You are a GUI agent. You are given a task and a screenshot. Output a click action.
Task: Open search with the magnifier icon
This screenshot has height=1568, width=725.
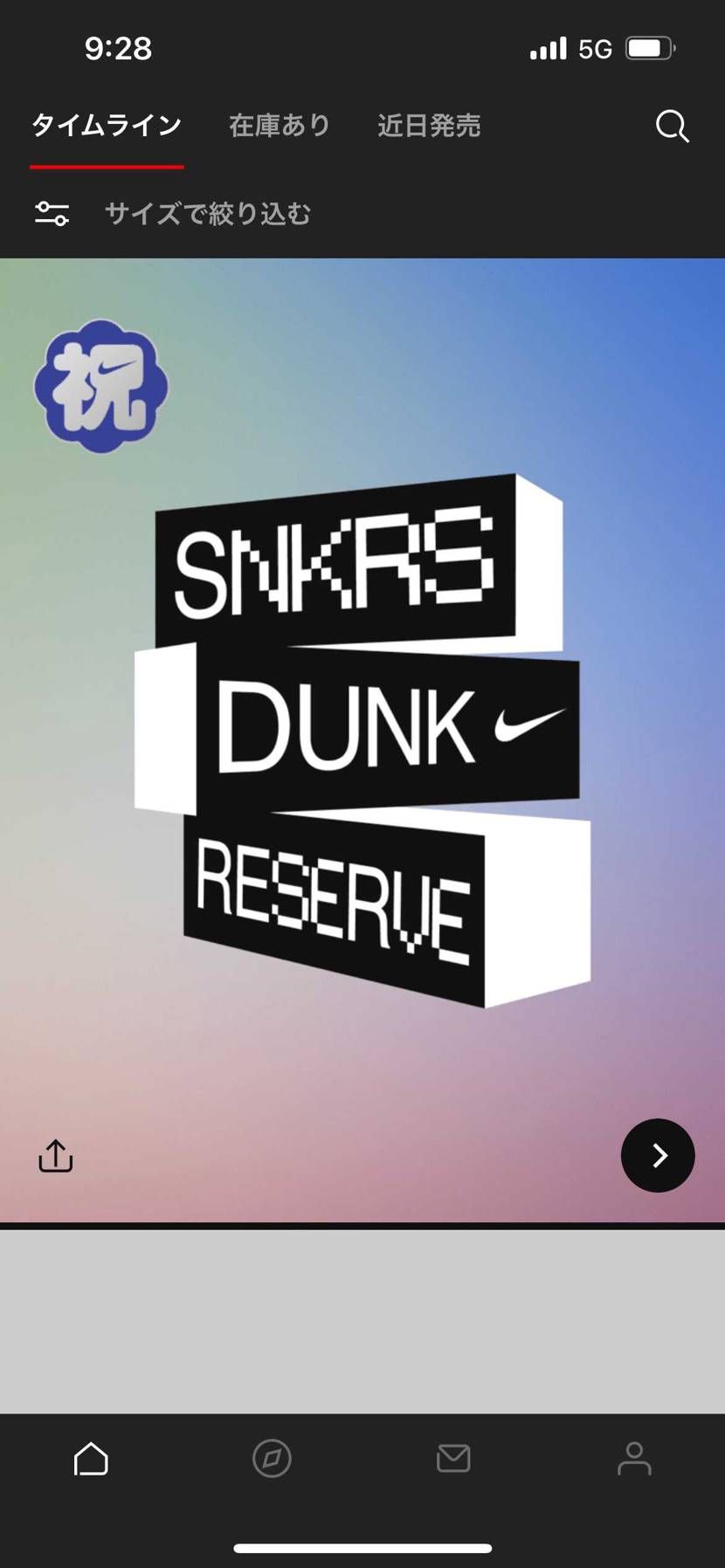[x=672, y=126]
